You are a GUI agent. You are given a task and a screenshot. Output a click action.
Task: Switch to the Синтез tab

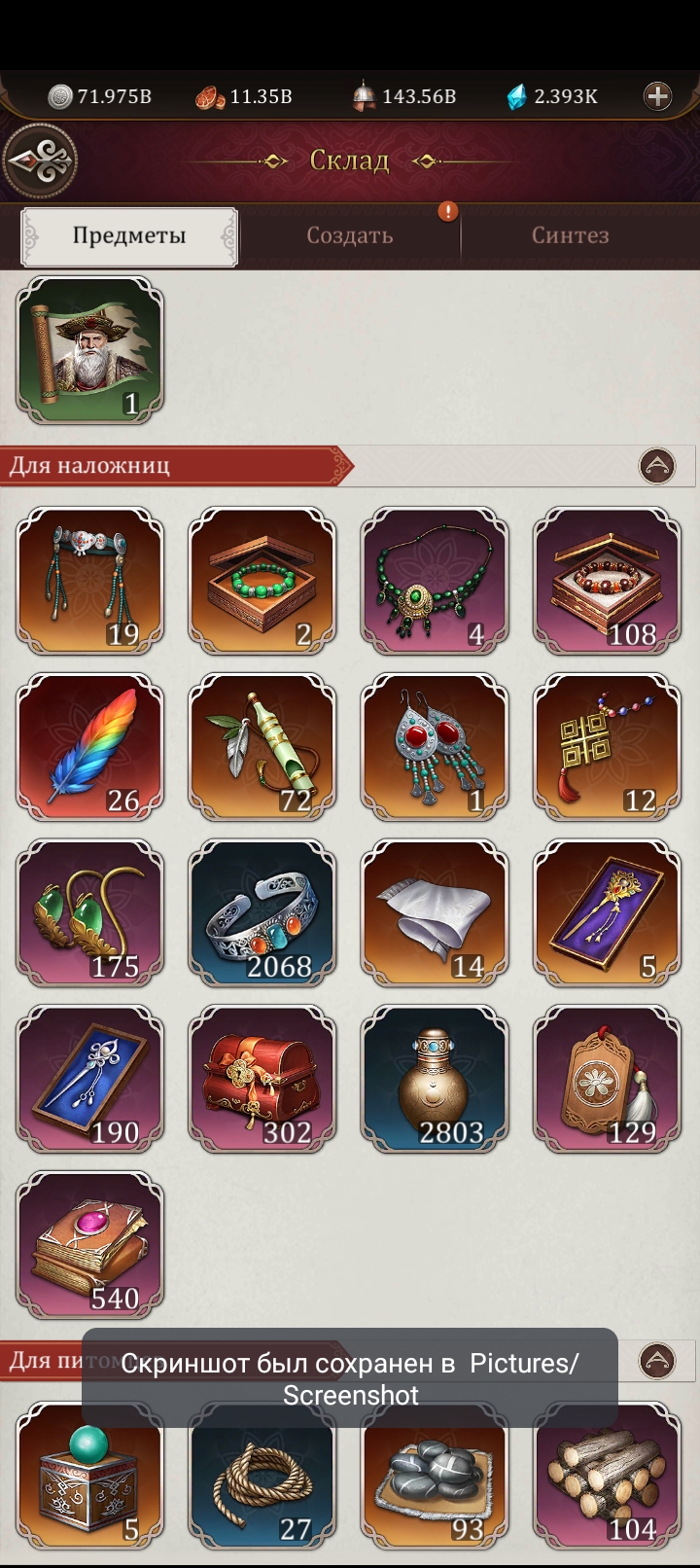(570, 235)
